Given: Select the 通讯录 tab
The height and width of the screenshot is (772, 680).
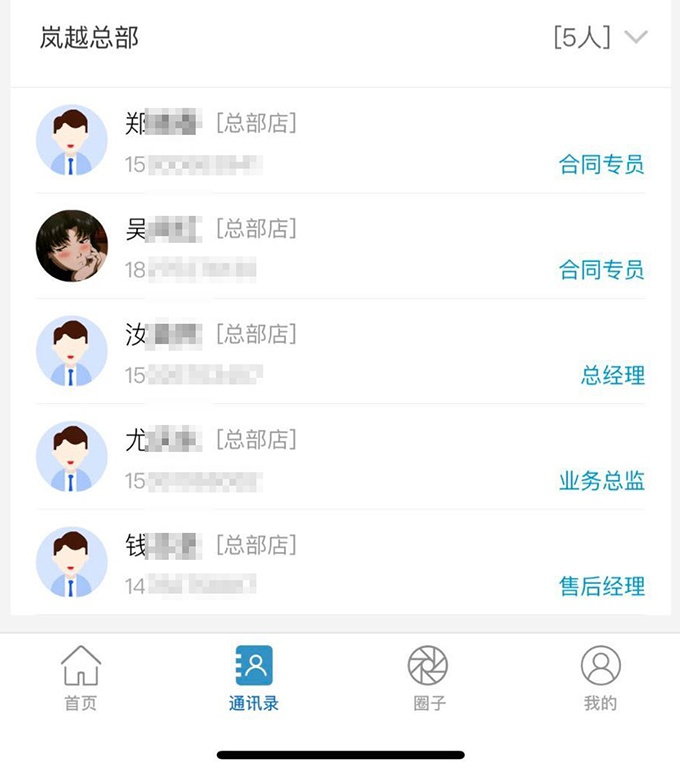Looking at the screenshot, I should click(x=253, y=678).
